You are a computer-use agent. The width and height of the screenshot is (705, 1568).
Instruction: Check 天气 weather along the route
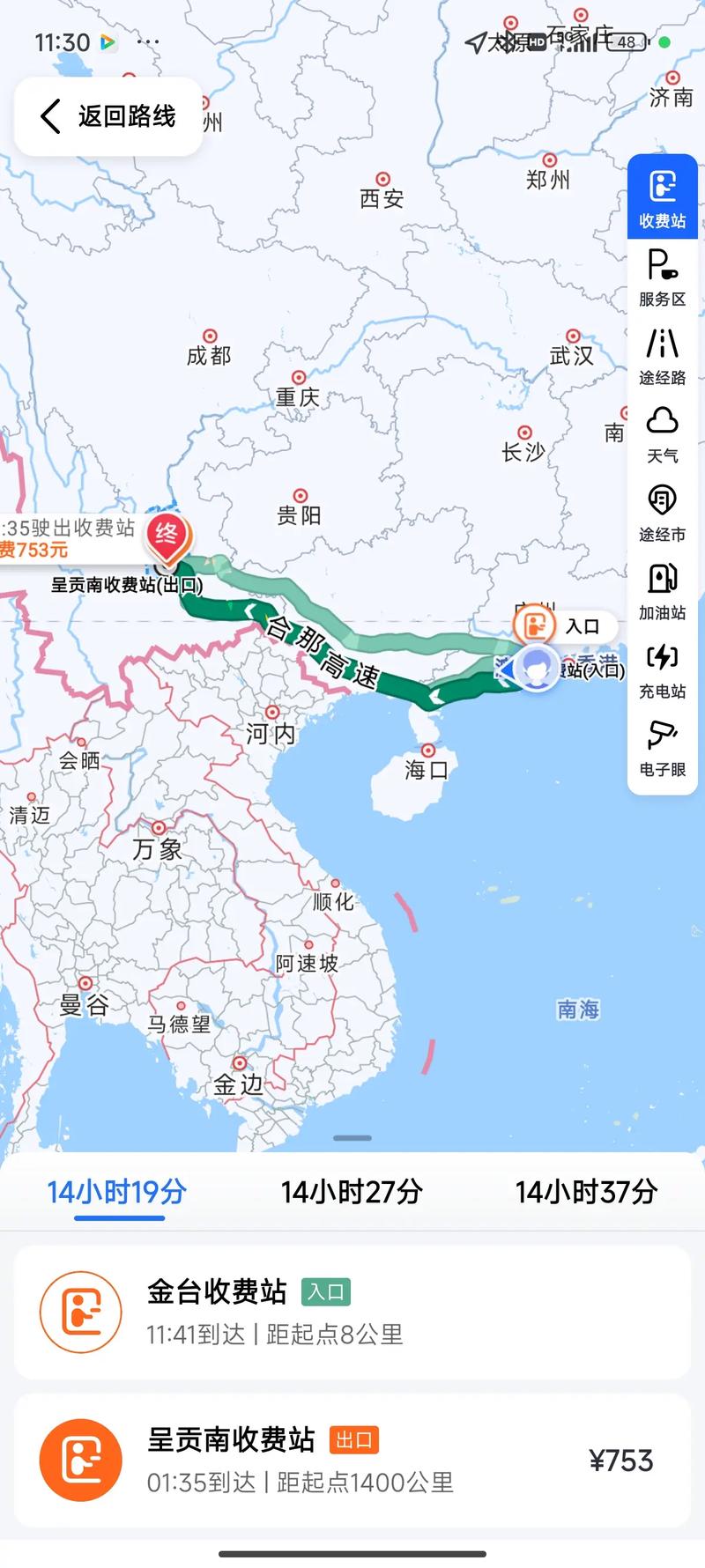pyautogui.click(x=662, y=430)
